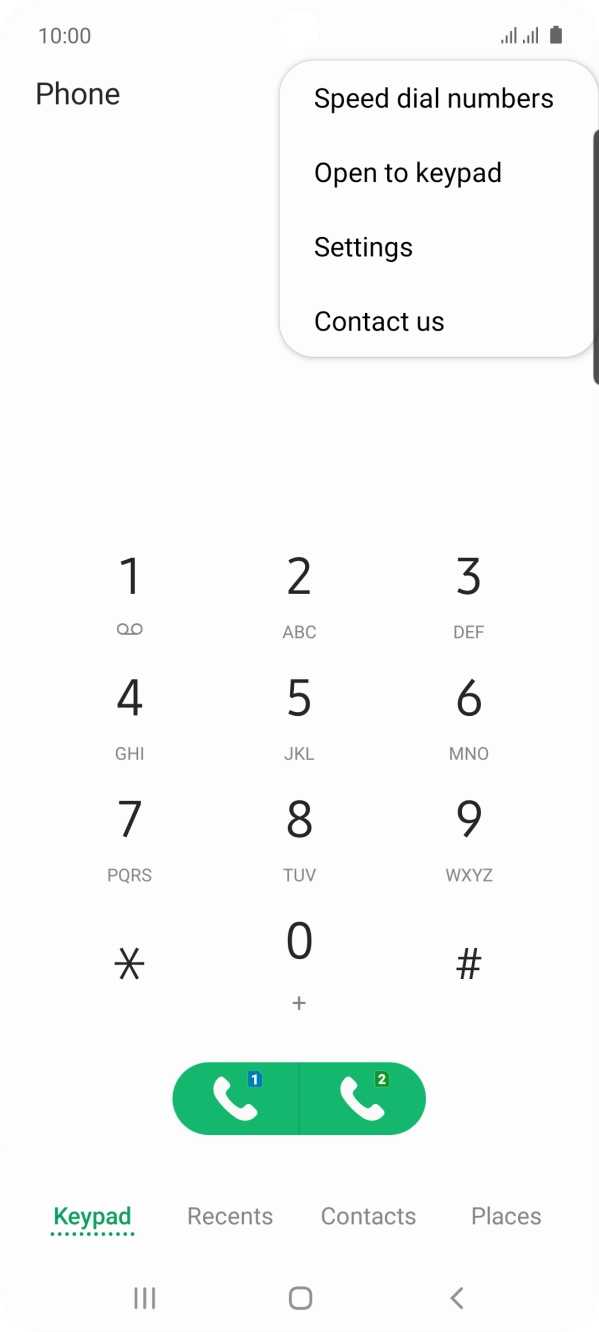Tap the 5 JKL key

pyautogui.click(x=299, y=718)
